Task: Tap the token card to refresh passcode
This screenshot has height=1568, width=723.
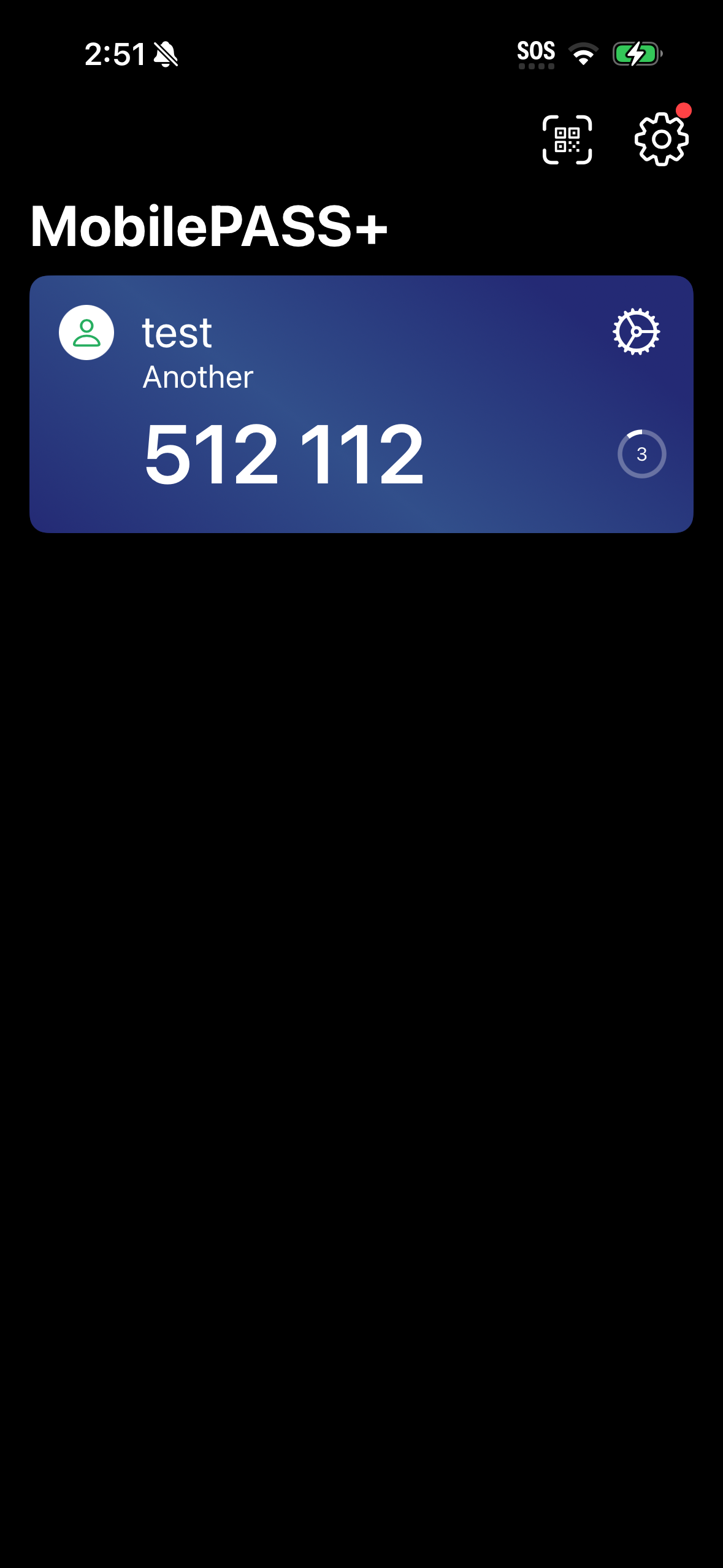Action: 362,402
